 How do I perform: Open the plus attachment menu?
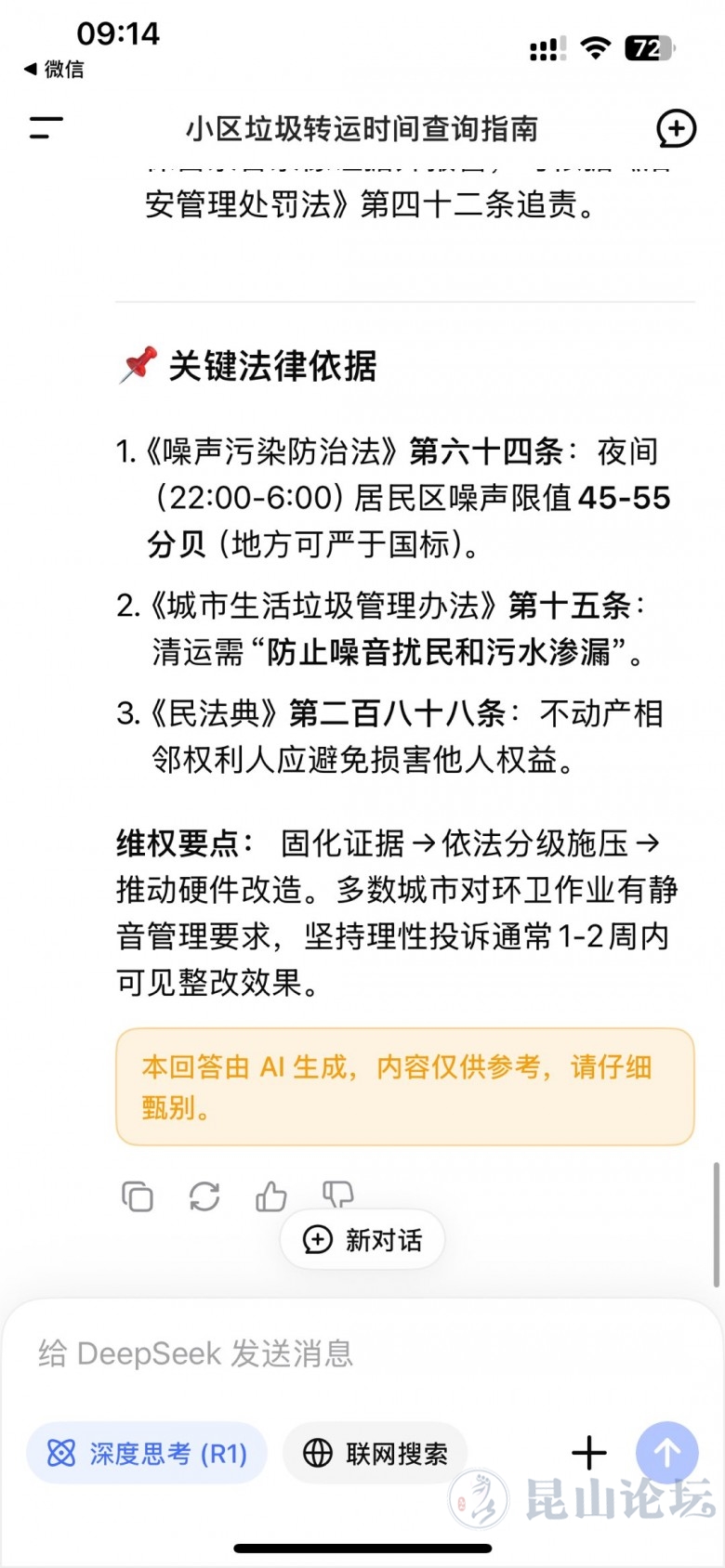click(588, 1453)
